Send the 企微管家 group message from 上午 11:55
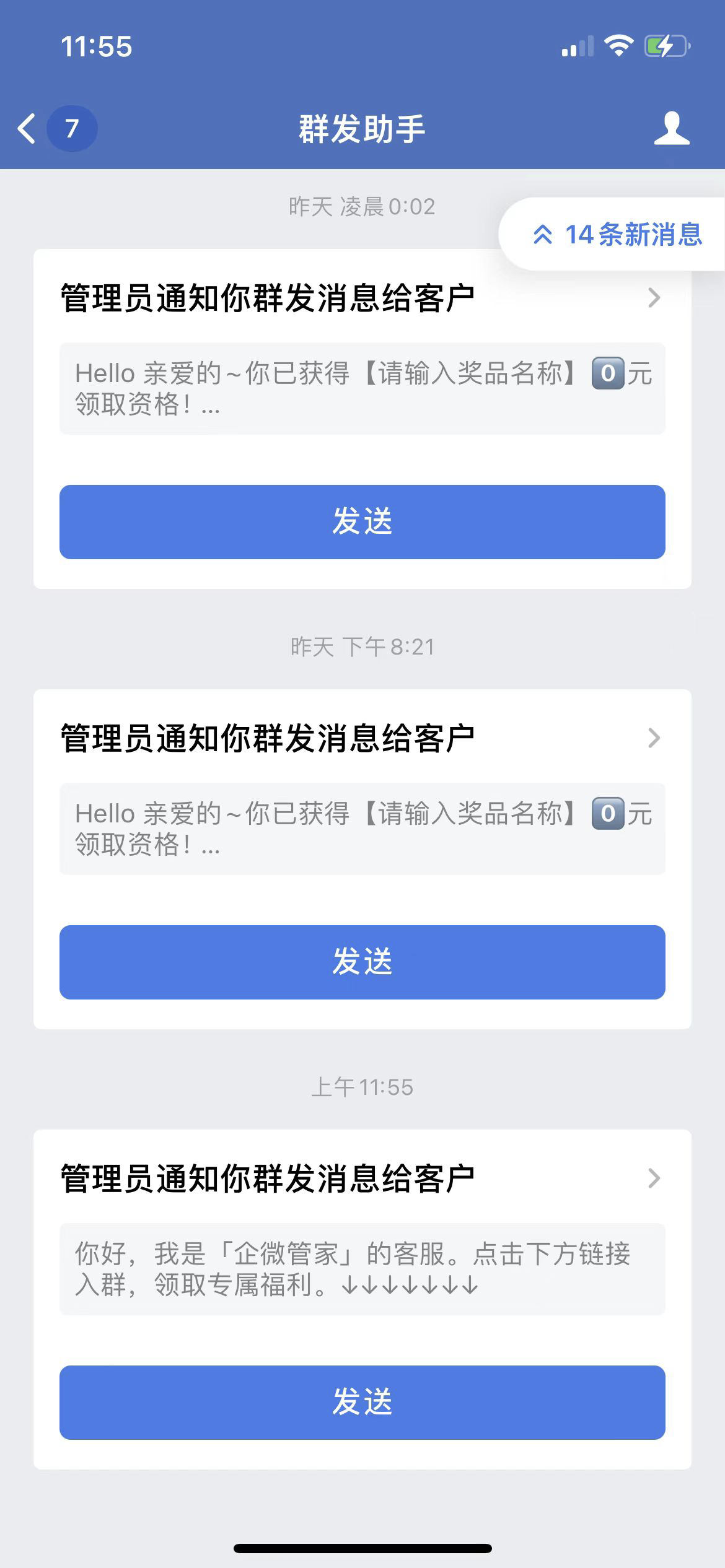Image resolution: width=725 pixels, height=1568 pixels. click(362, 1402)
